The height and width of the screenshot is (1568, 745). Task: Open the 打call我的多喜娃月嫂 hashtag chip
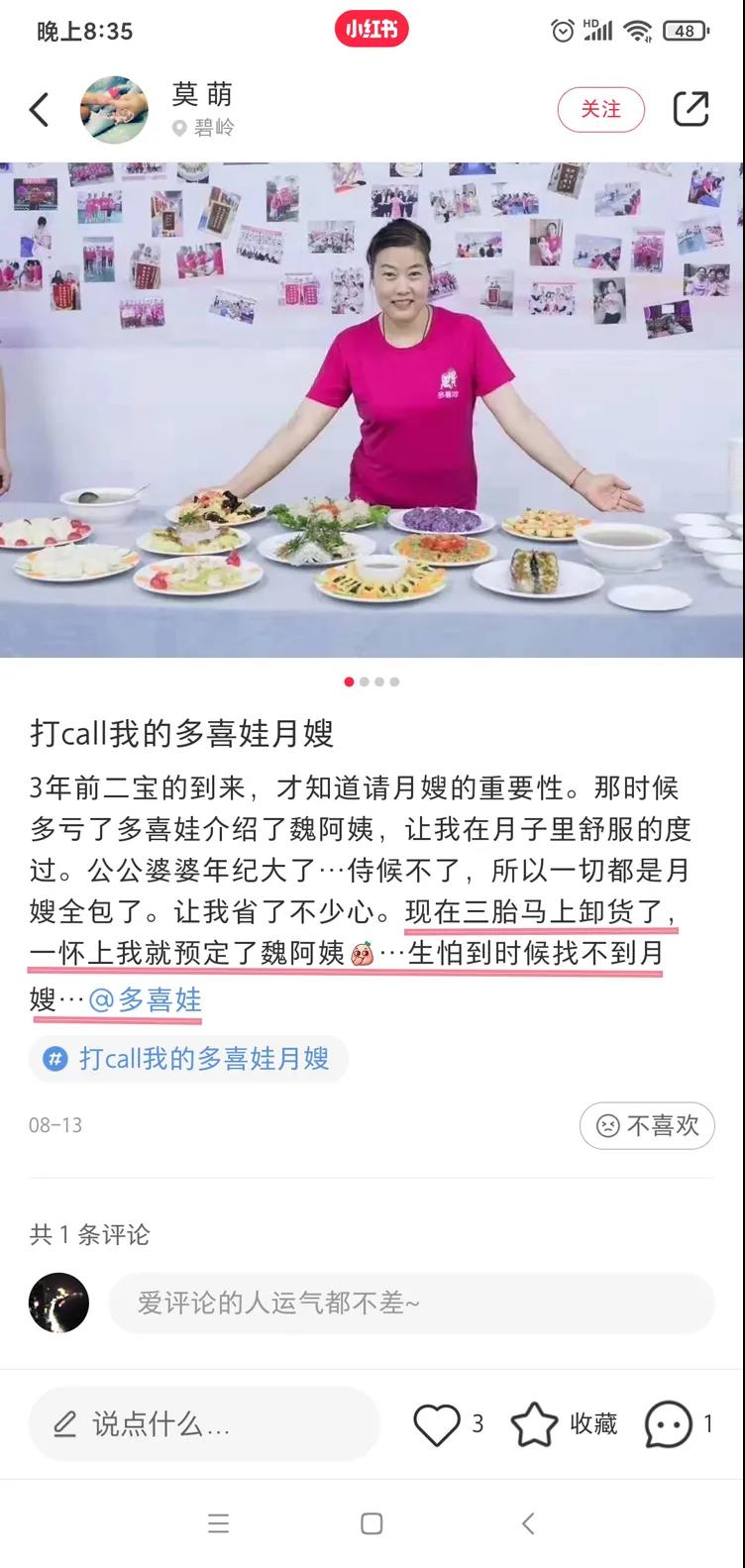(x=188, y=1059)
